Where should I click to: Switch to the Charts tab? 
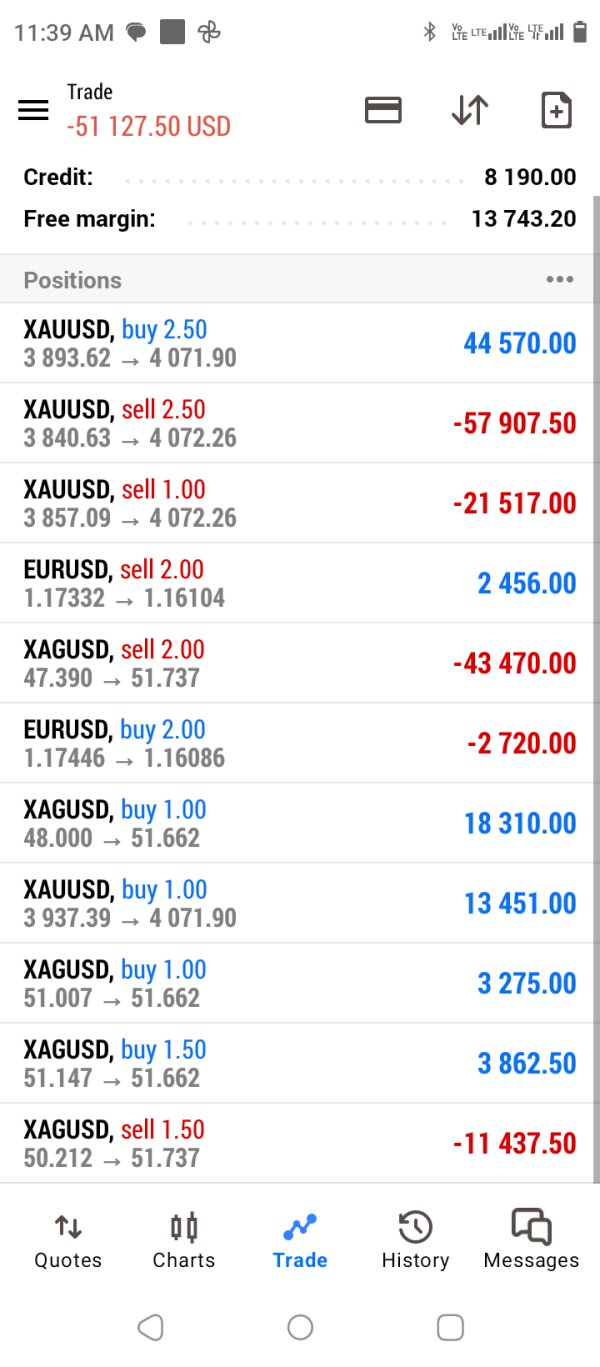tap(184, 1240)
